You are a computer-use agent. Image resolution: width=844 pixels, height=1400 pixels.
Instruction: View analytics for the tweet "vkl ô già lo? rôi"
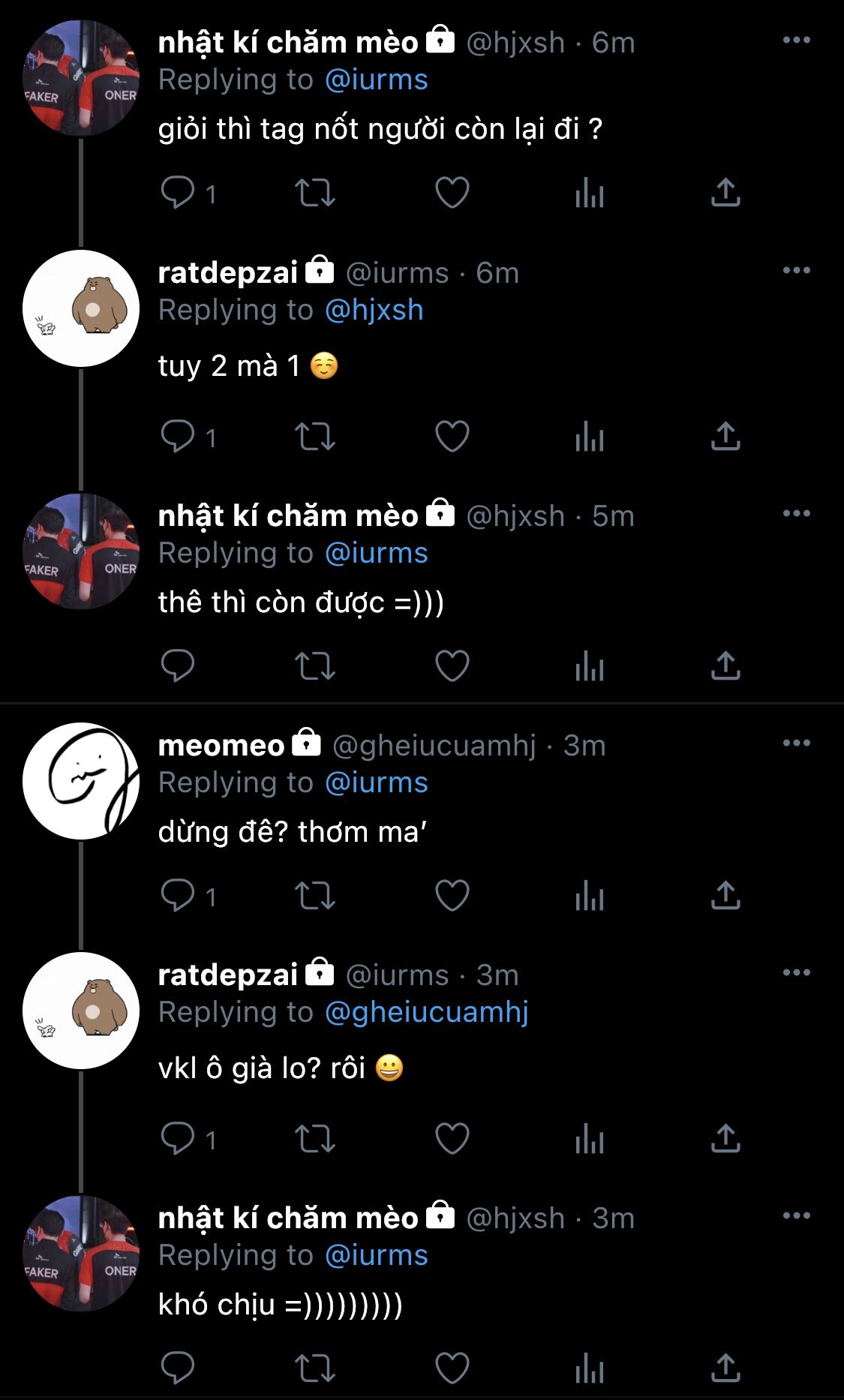coord(590,1139)
